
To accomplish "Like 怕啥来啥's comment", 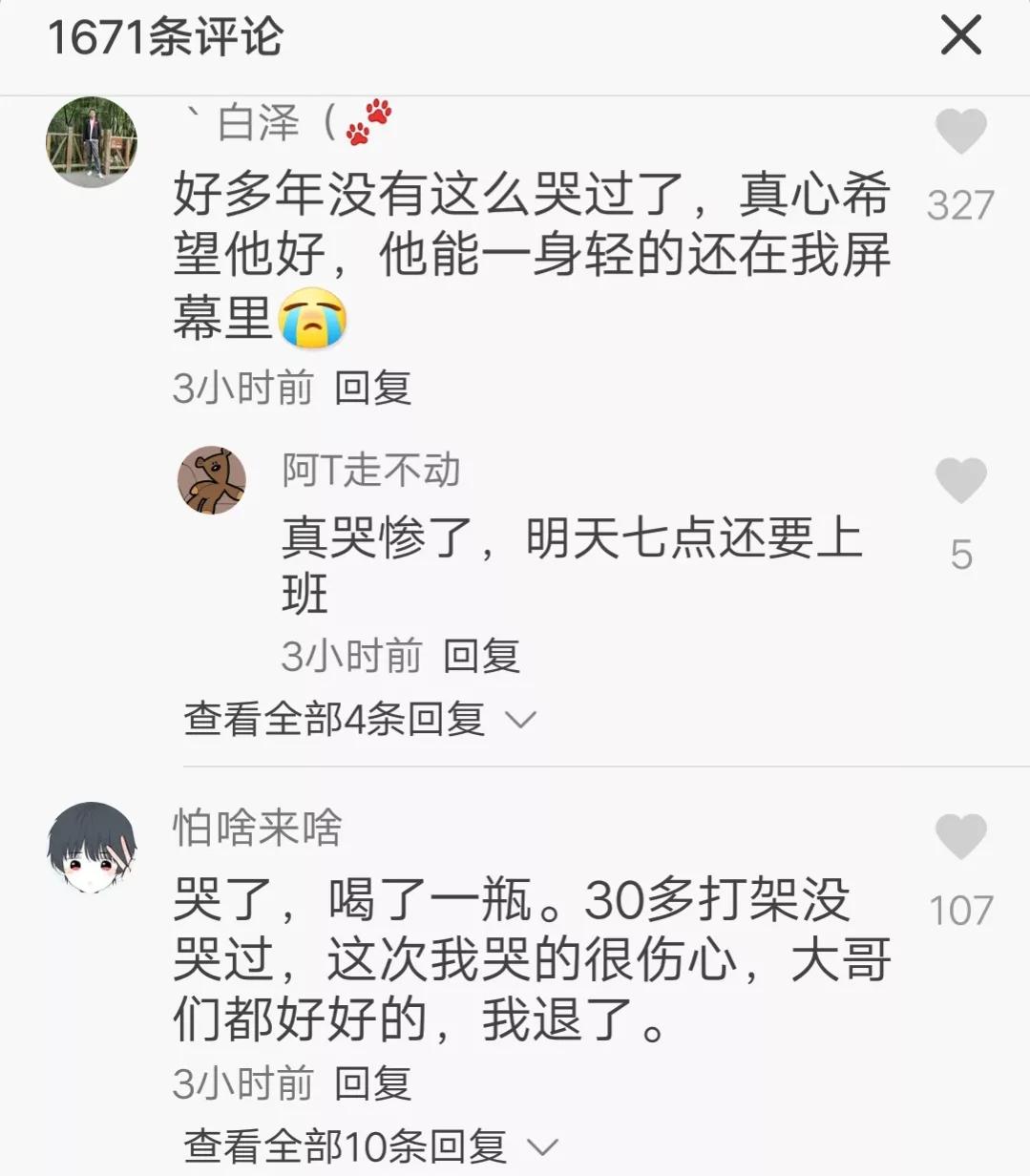I will [960, 837].
